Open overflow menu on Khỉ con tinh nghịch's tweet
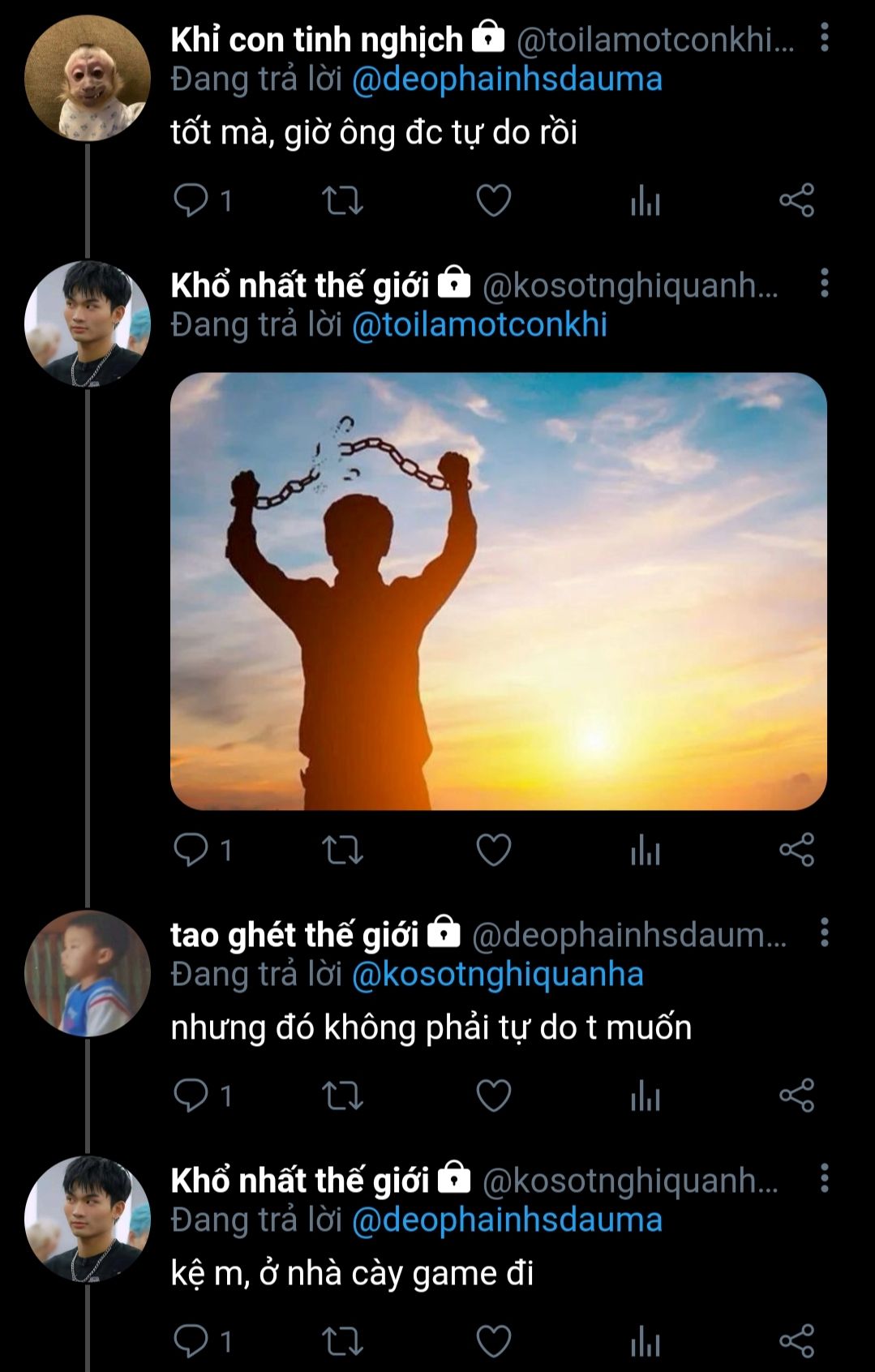 (824, 38)
